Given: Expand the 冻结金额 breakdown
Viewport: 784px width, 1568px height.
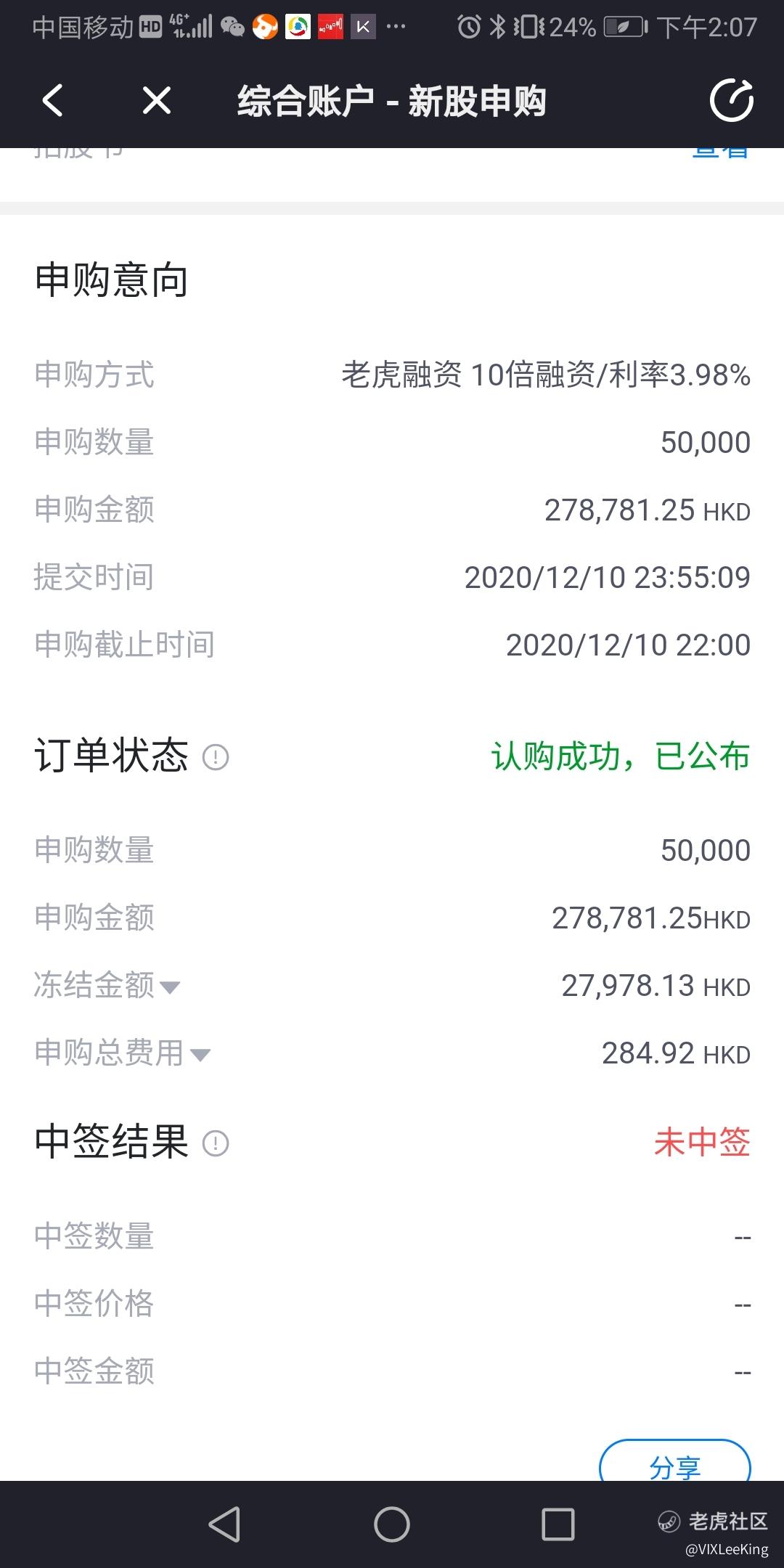Looking at the screenshot, I should (x=107, y=986).
